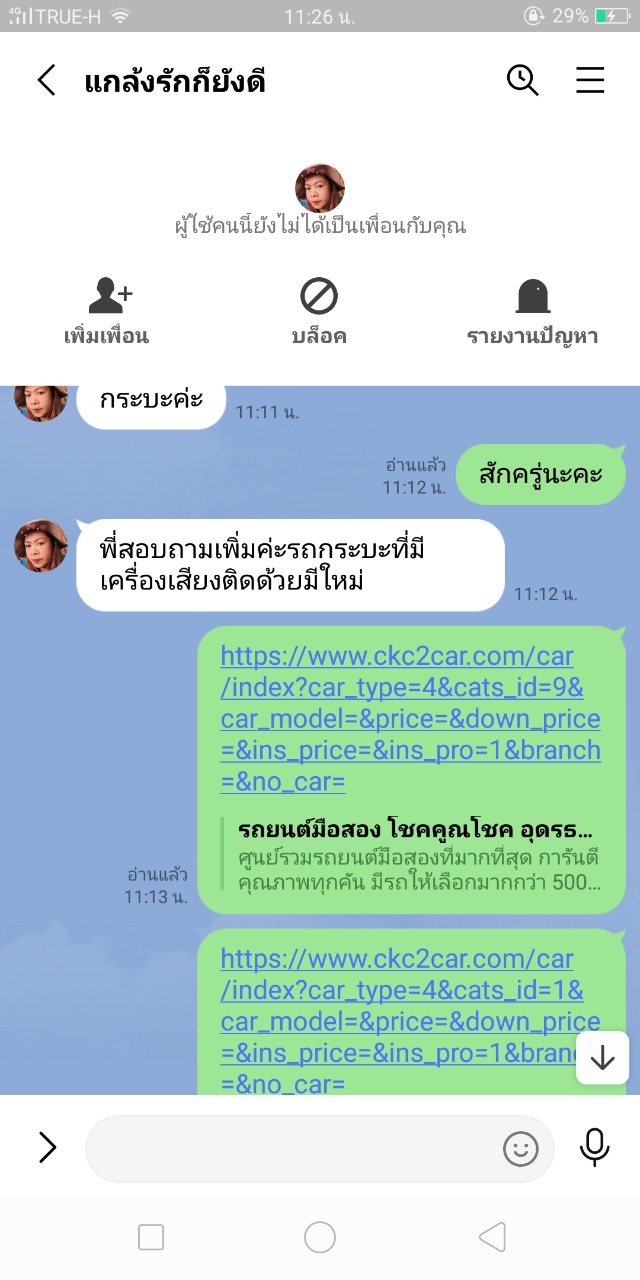Open the chat search icon
The height and width of the screenshot is (1280, 640).
pyautogui.click(x=522, y=80)
